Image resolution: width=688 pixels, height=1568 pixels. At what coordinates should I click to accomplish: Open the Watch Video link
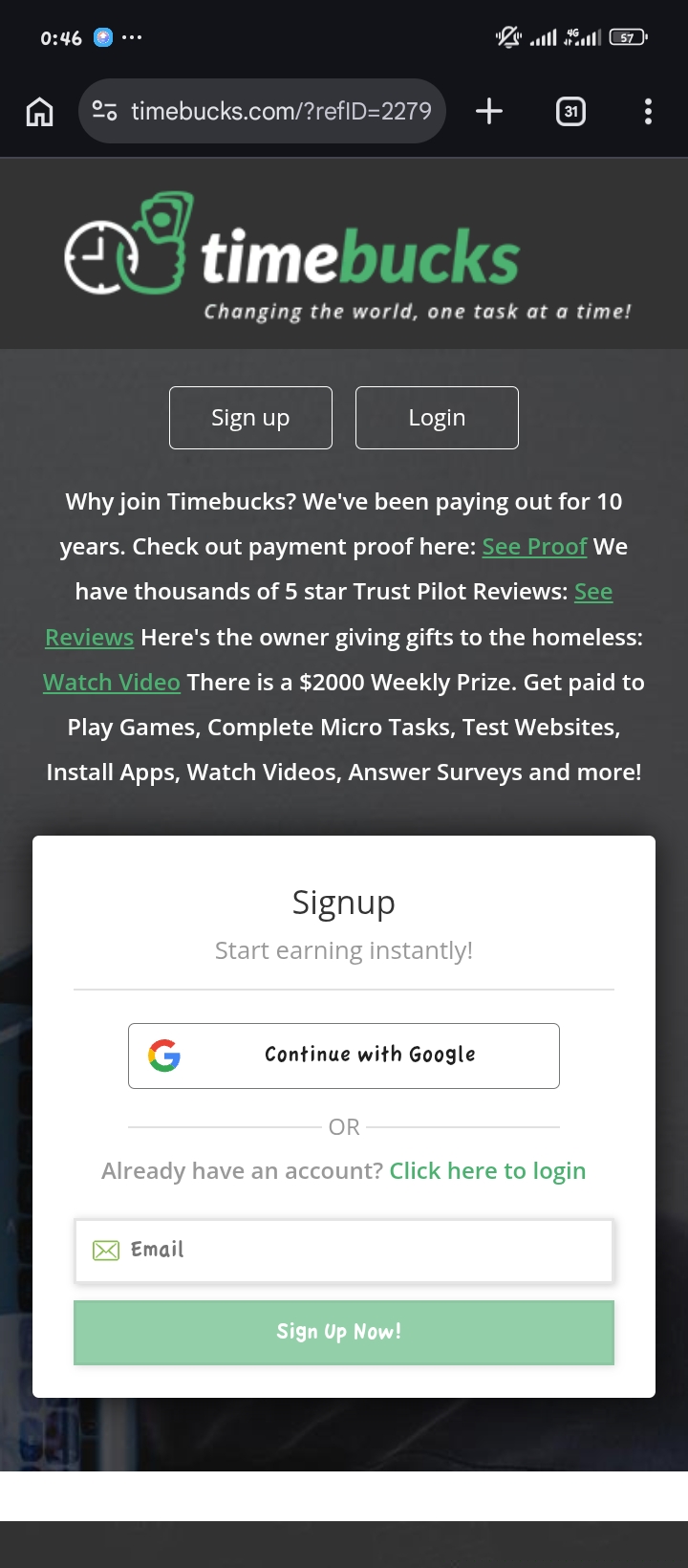(112, 683)
